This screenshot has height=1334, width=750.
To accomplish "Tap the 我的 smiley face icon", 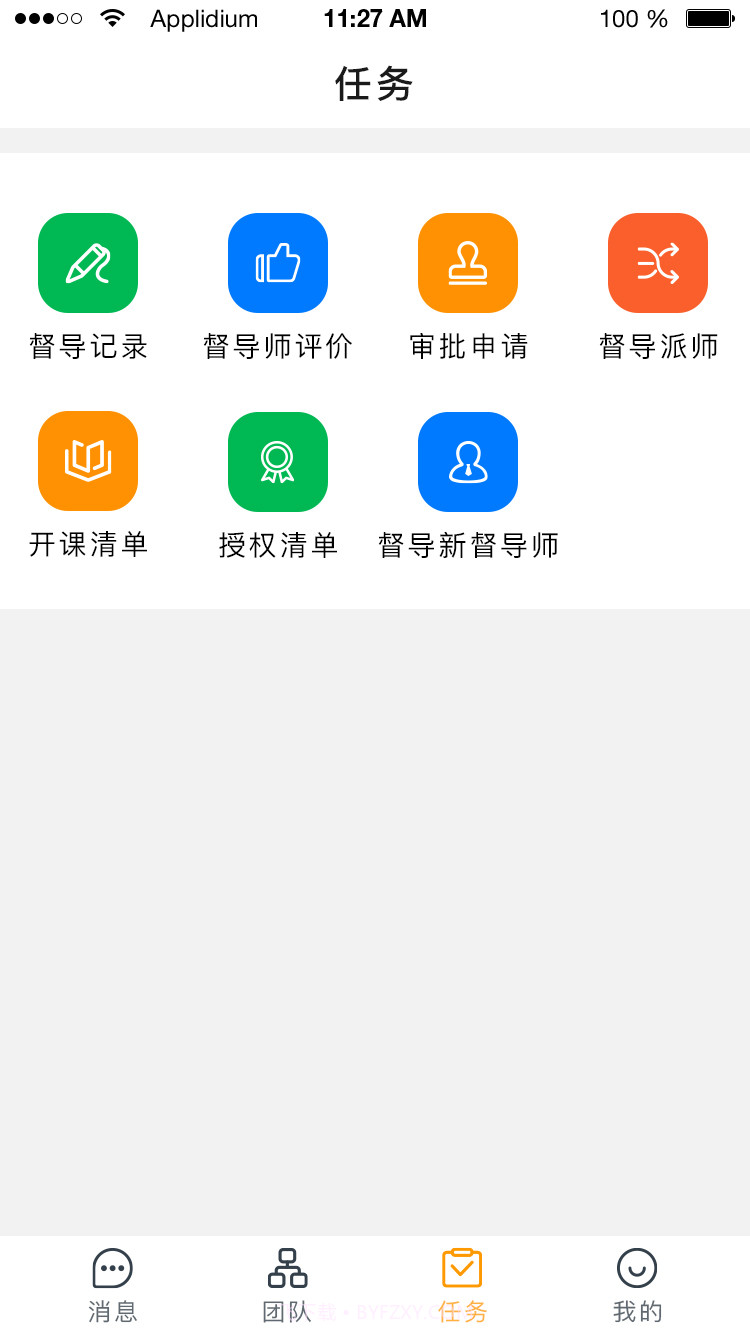I will tap(637, 1267).
